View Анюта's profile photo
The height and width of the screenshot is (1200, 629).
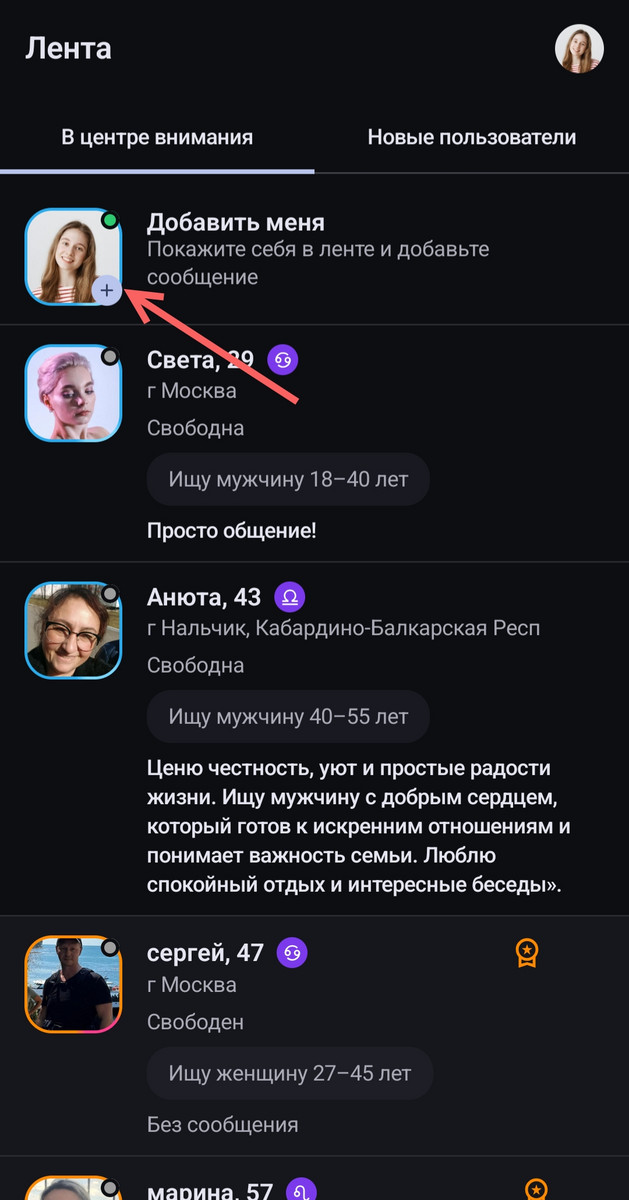click(x=73, y=630)
